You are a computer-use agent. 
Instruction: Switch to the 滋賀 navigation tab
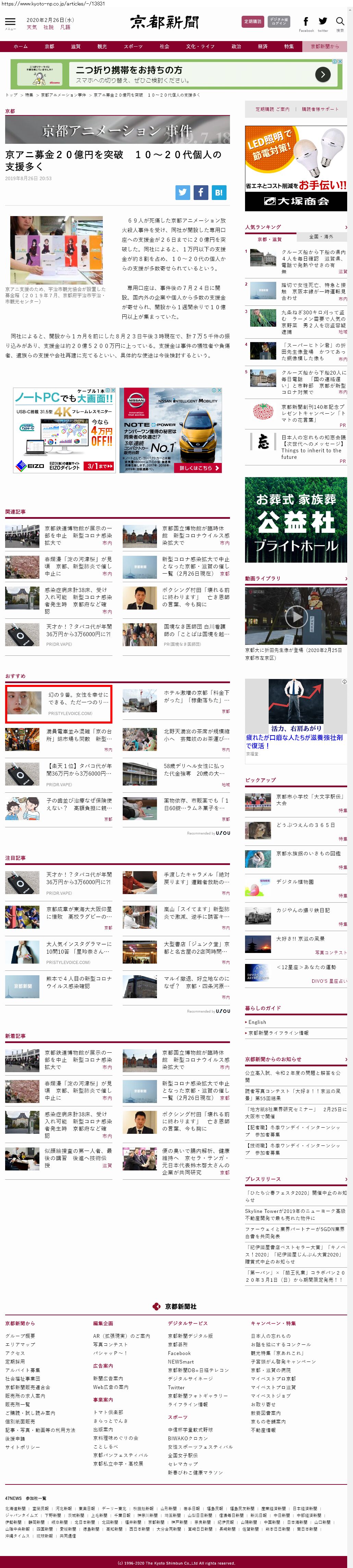[x=76, y=46]
